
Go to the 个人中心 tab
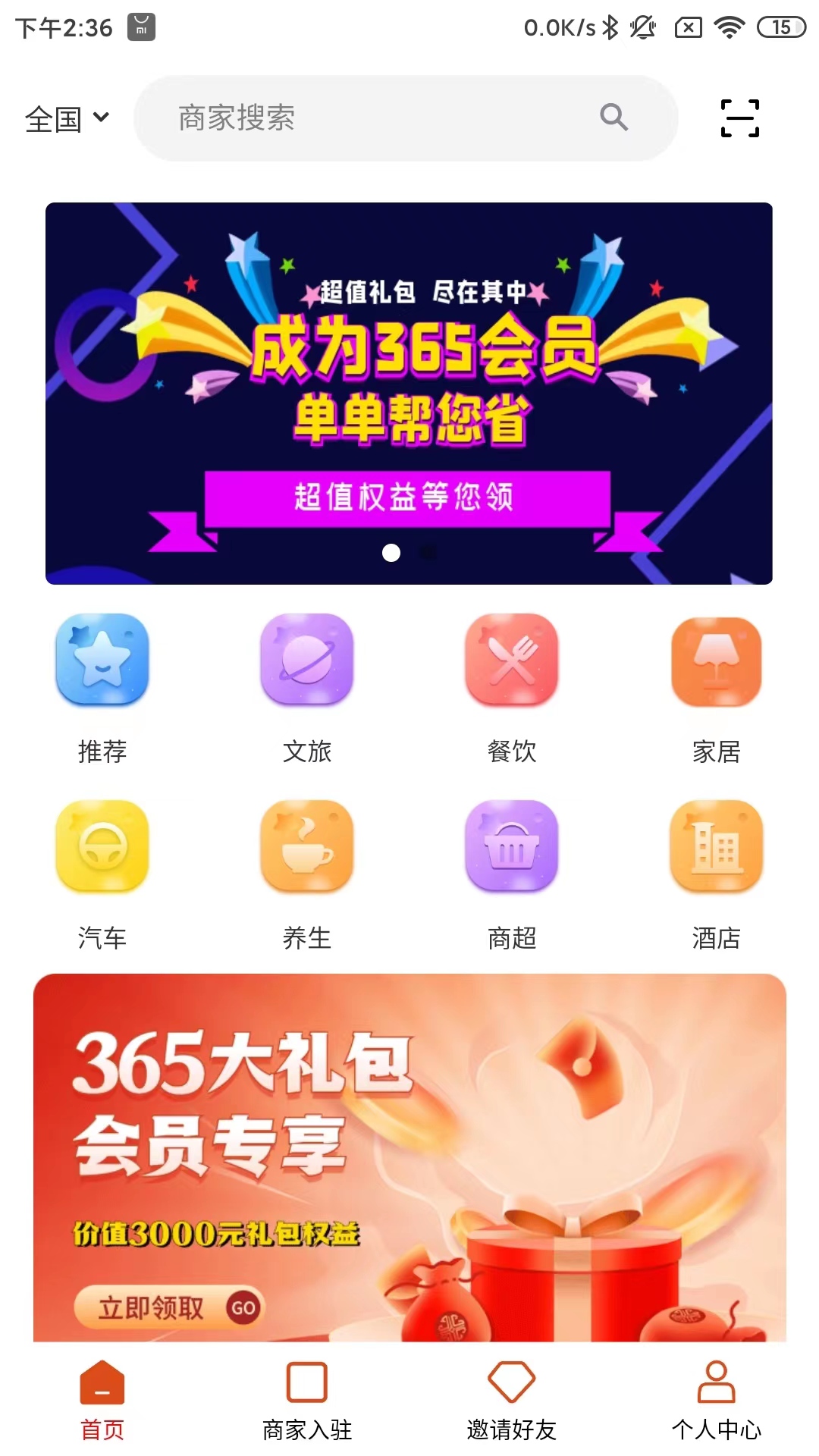click(717, 1401)
